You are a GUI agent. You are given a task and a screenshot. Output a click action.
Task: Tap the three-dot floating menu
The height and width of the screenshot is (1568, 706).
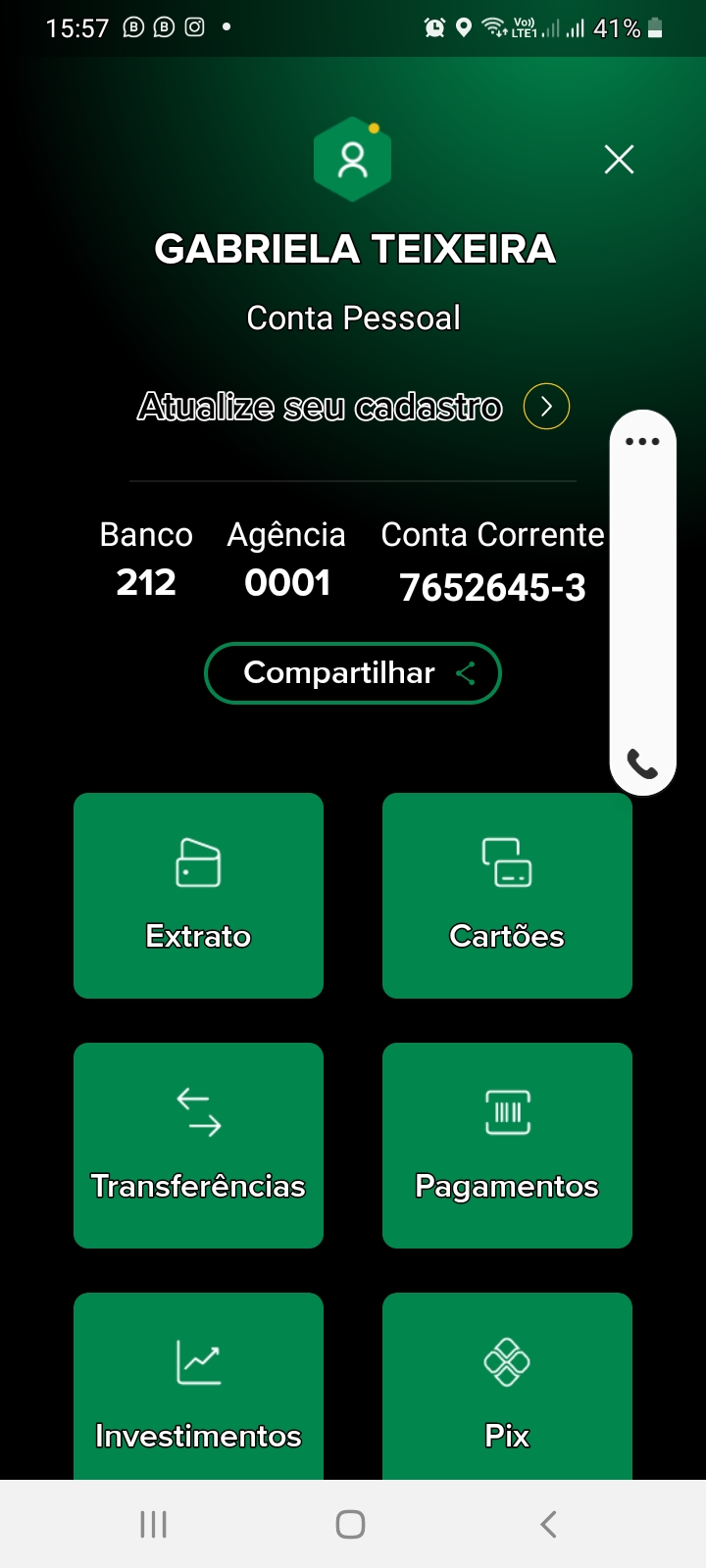[642, 441]
